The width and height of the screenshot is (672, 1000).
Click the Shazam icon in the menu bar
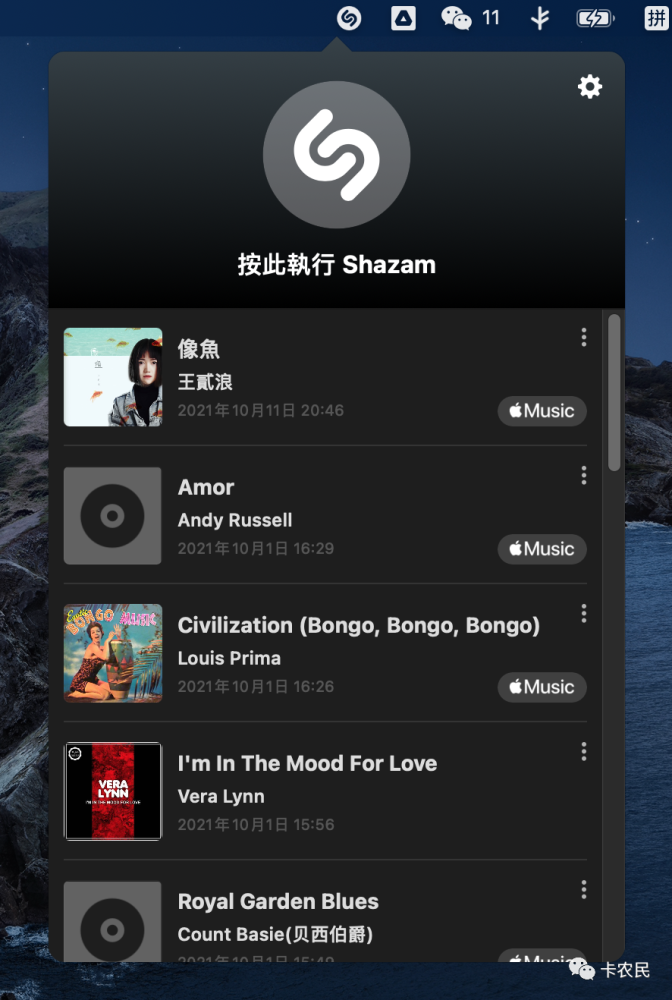(x=348, y=18)
